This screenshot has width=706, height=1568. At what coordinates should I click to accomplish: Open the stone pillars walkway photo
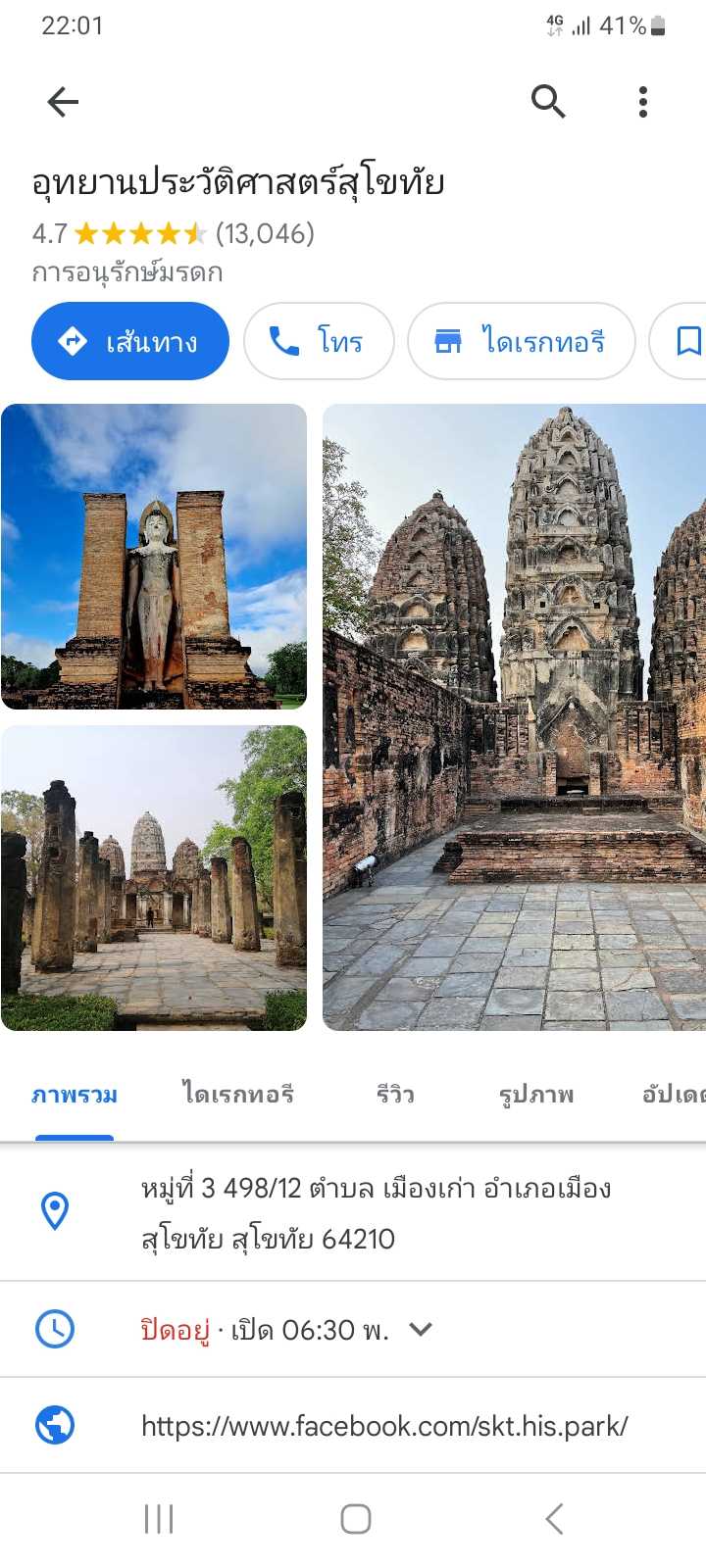[154, 877]
